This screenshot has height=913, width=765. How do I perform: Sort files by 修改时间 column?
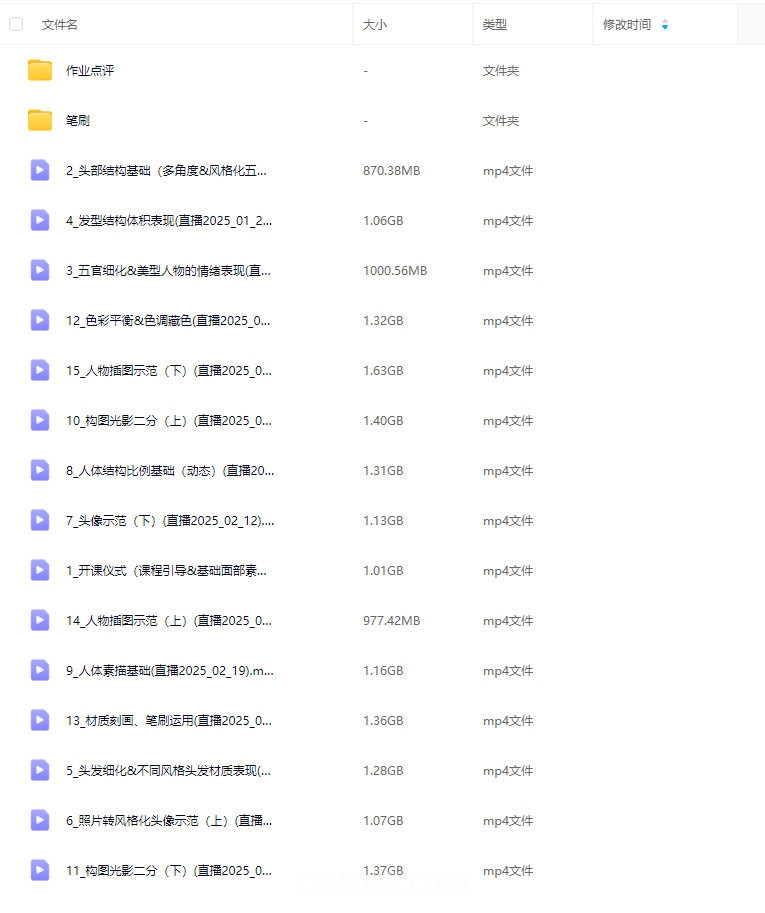[627, 24]
